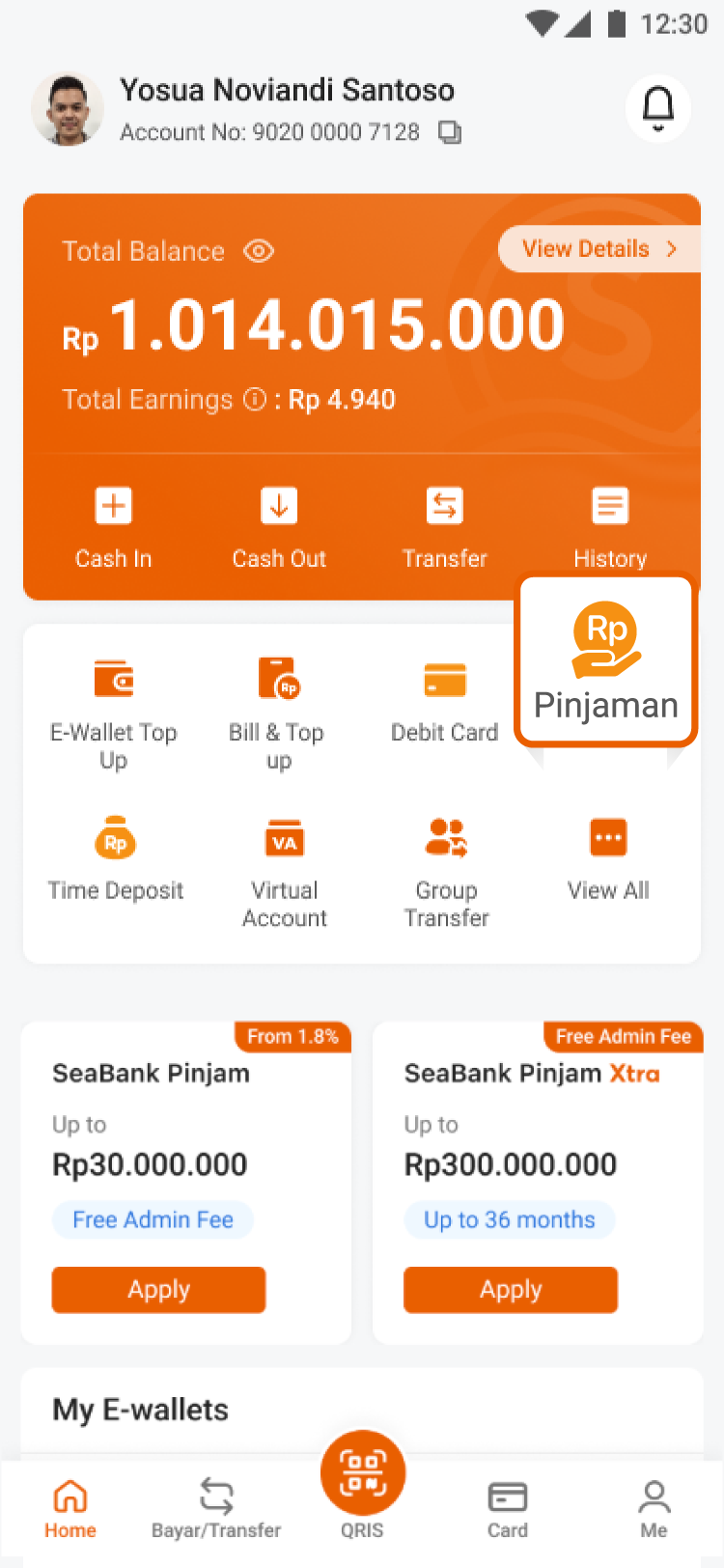Switch to the Bayar/Transfer tab

(216, 1508)
